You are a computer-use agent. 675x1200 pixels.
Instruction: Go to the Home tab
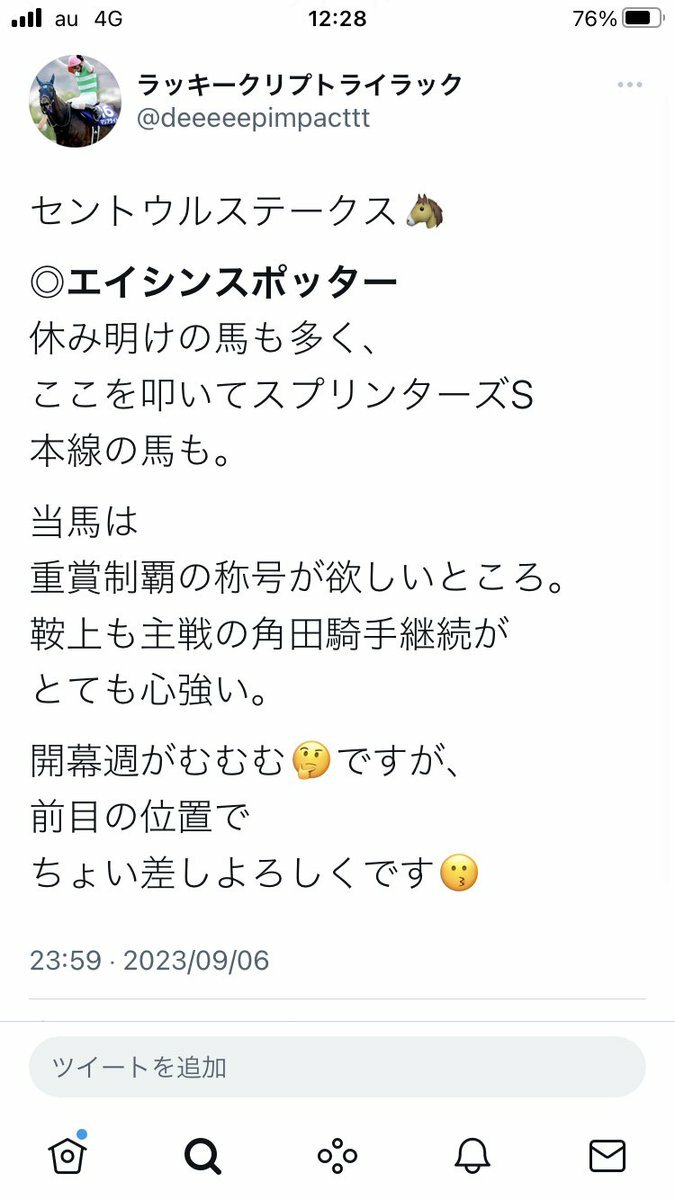tap(68, 1156)
